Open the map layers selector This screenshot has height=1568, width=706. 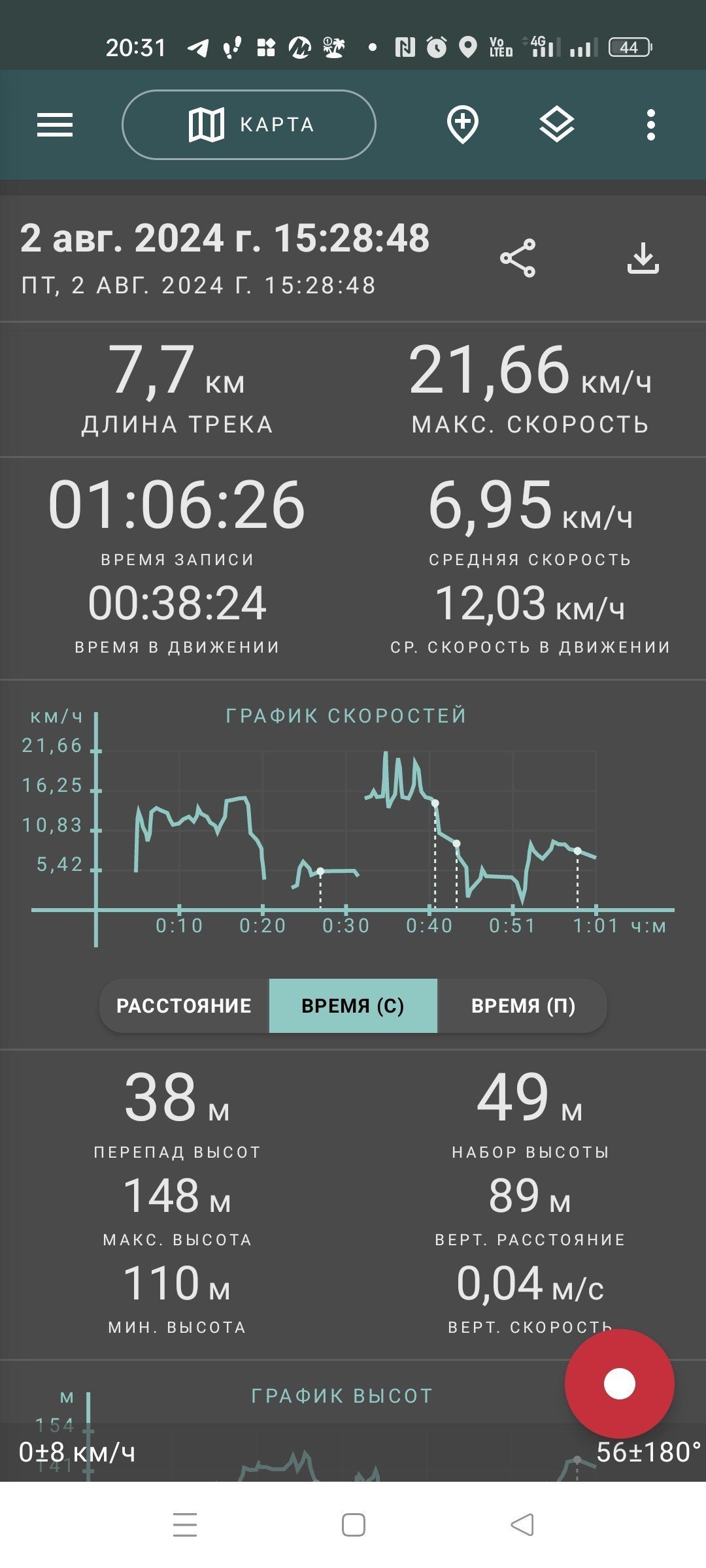(x=556, y=125)
